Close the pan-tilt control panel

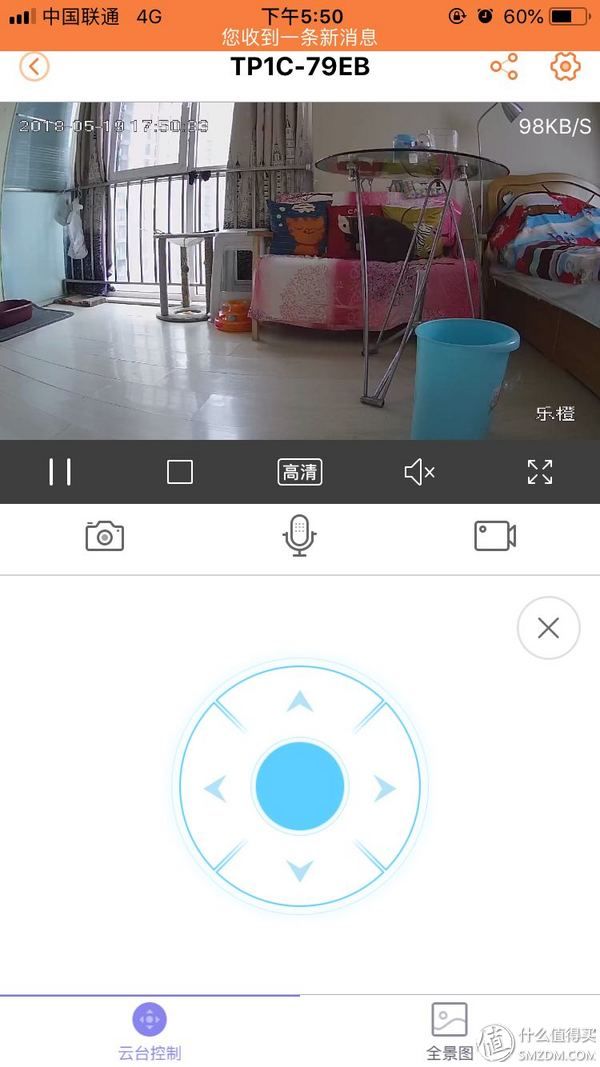click(548, 628)
